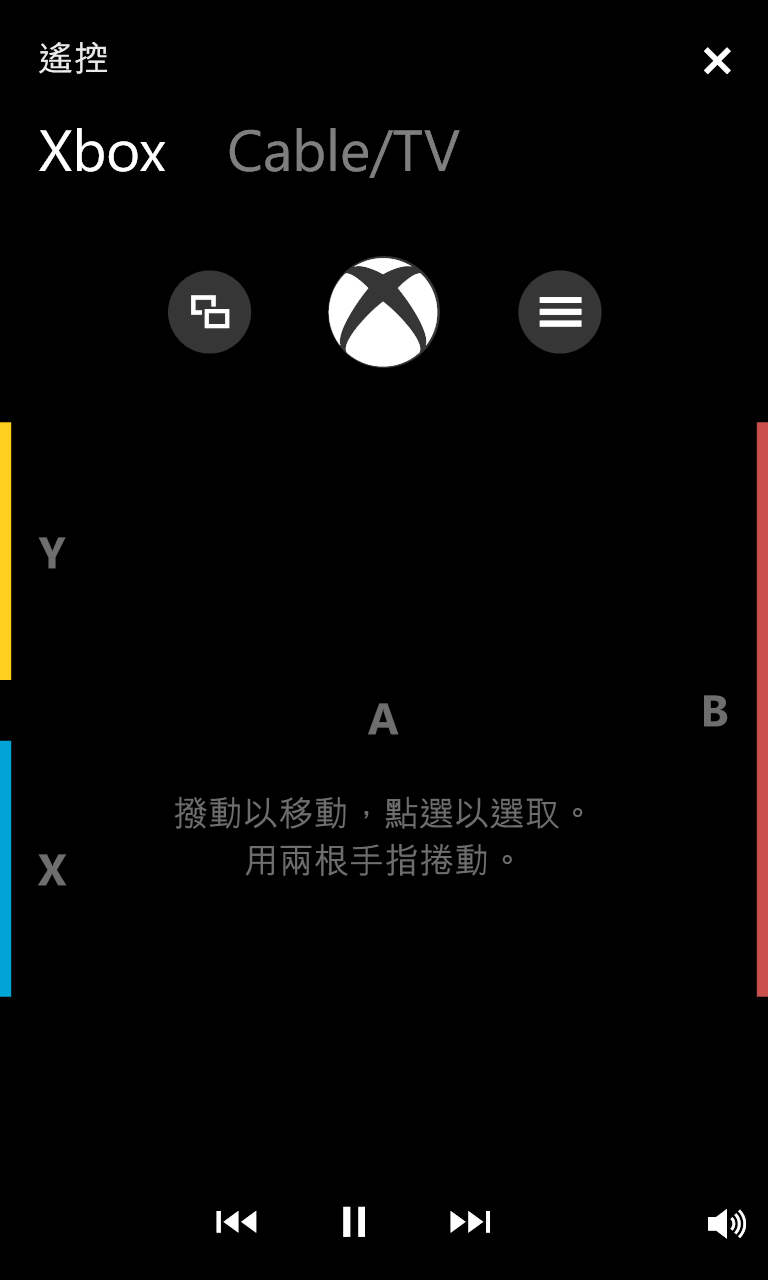Pause playback
768x1280 pixels.
(354, 1222)
